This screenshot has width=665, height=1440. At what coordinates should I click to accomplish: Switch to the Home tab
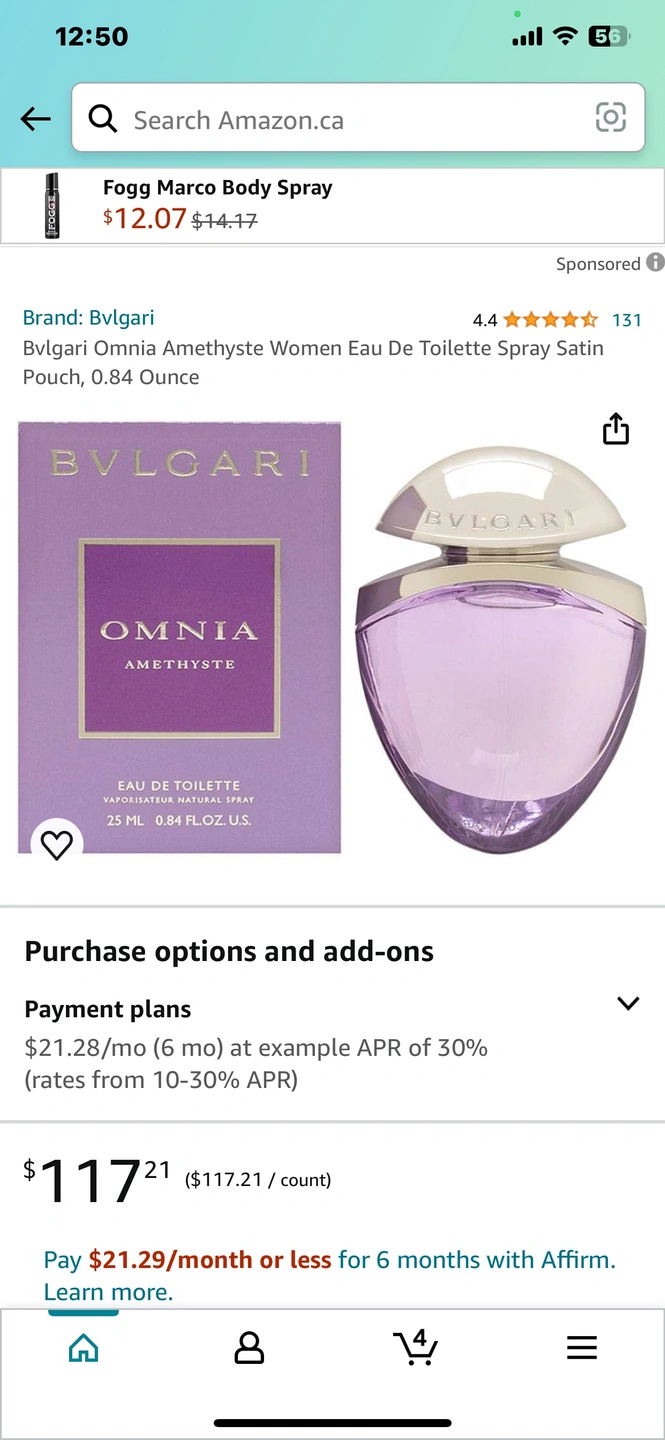coord(84,1349)
